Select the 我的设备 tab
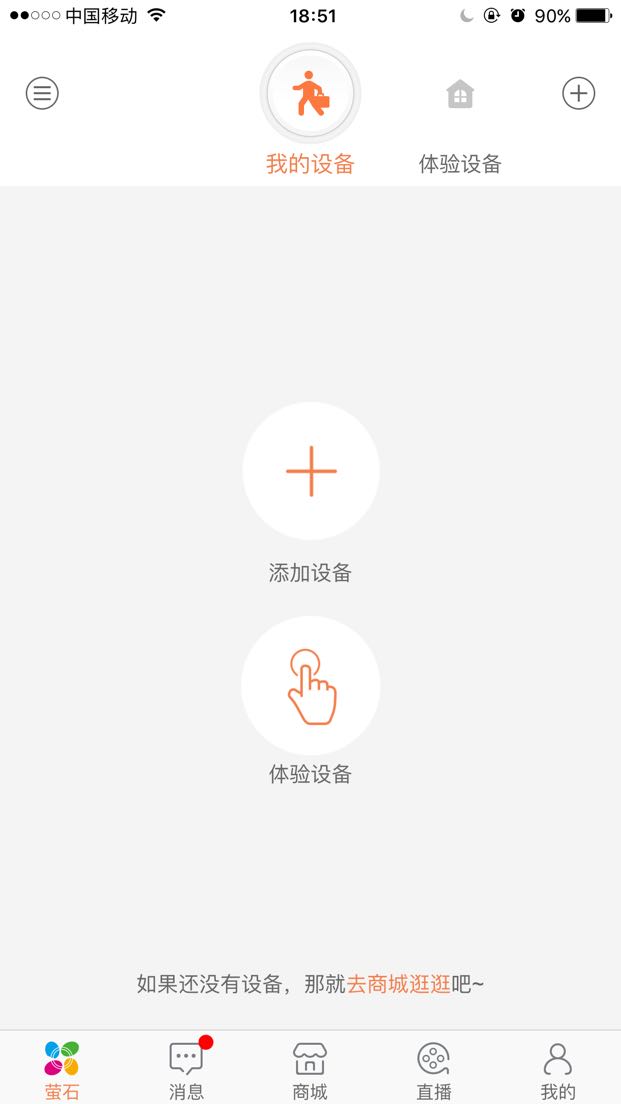Screen dimensions: 621x1104 tap(310, 113)
